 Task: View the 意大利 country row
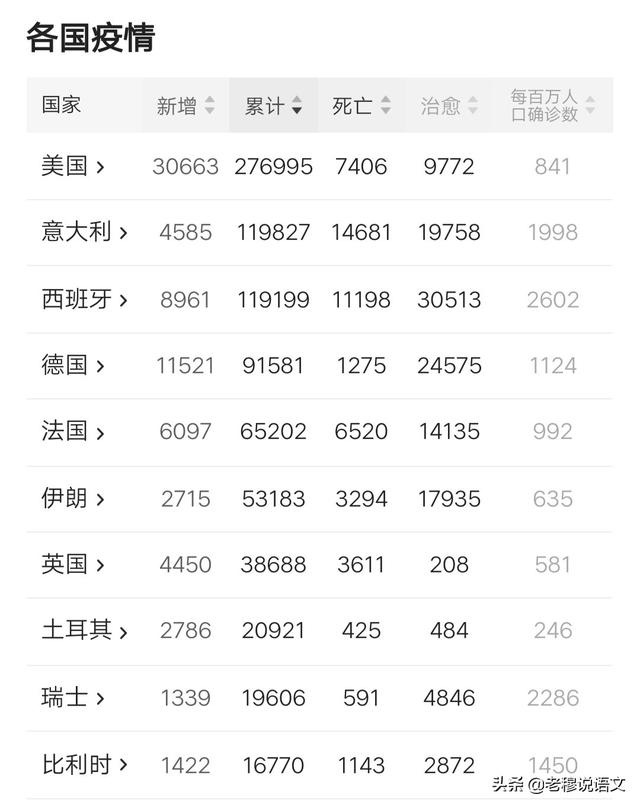(x=85, y=233)
